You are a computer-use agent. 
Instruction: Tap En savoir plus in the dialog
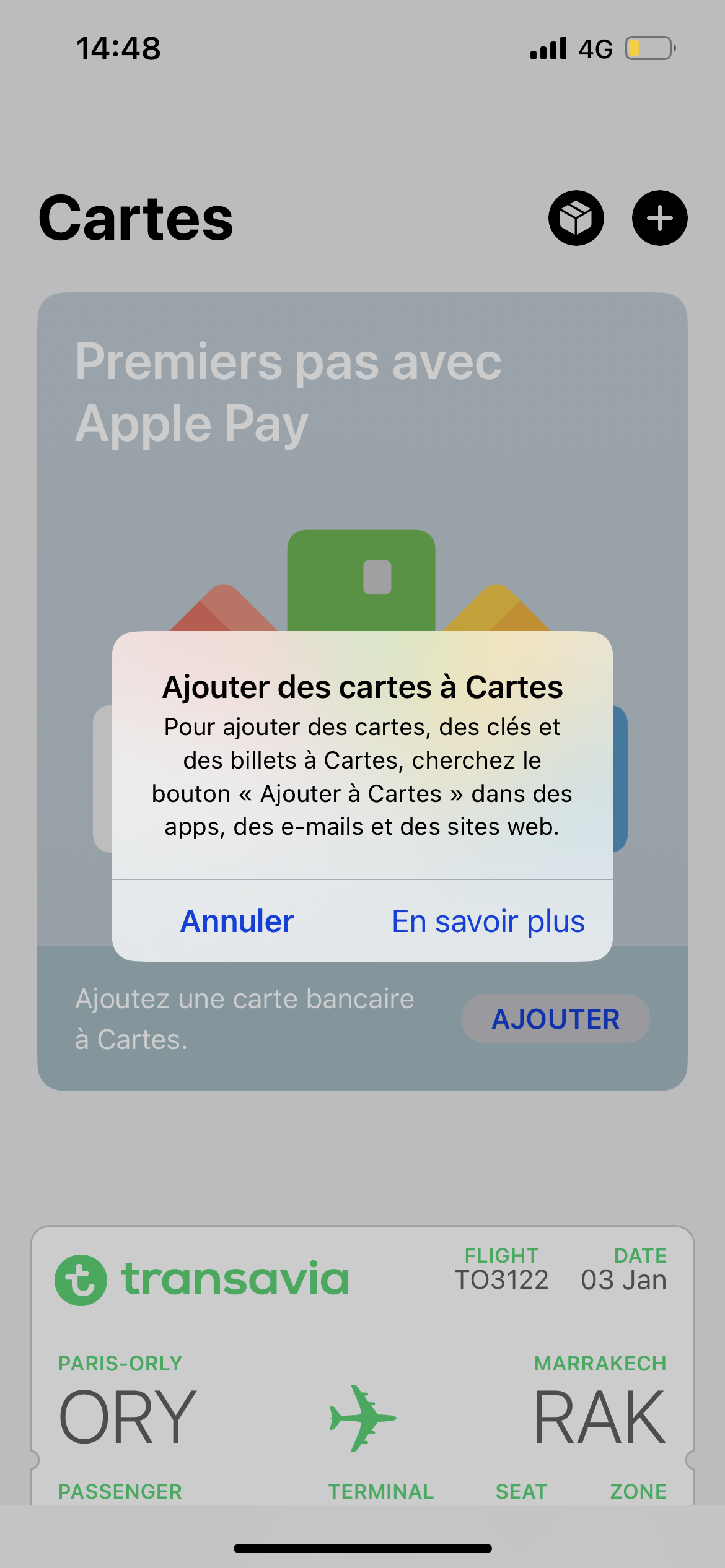[488, 921]
